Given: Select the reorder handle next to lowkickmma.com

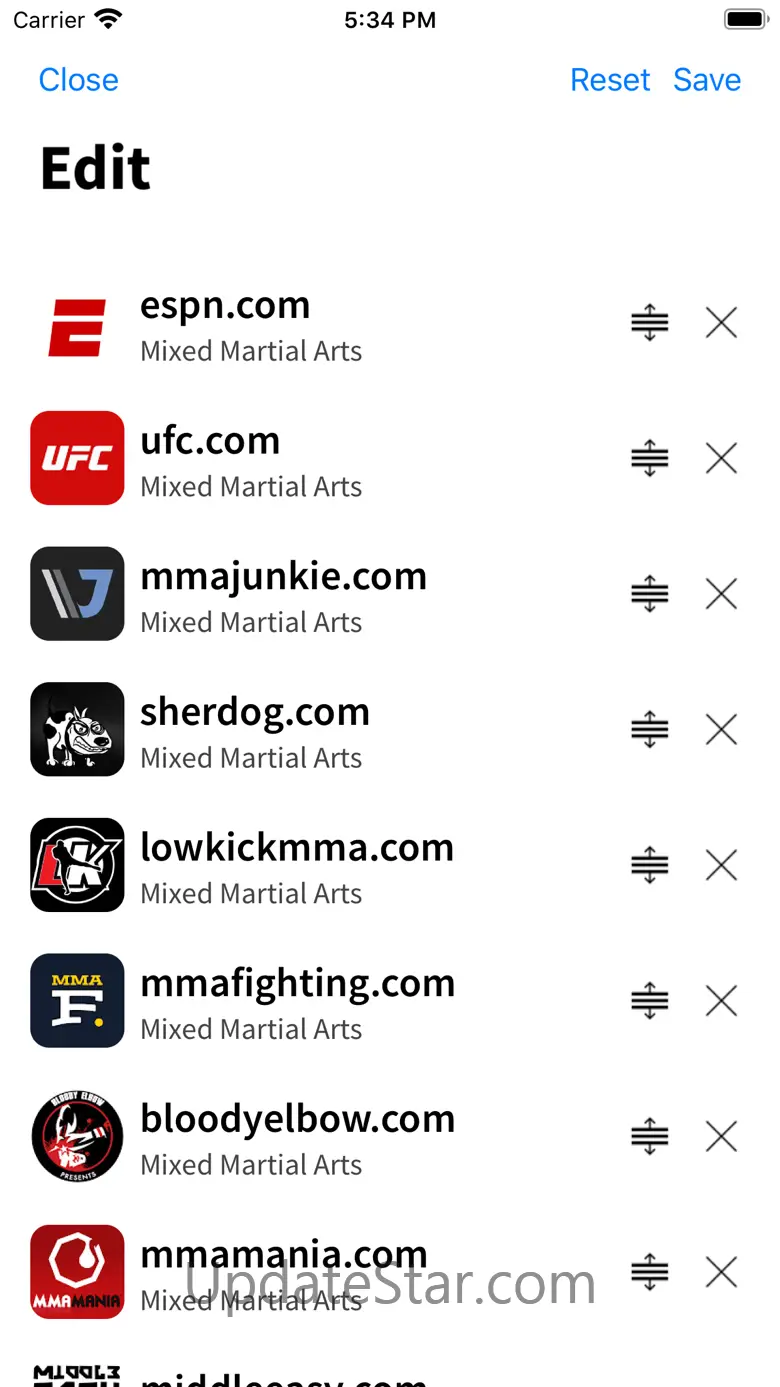Looking at the screenshot, I should click(x=649, y=865).
